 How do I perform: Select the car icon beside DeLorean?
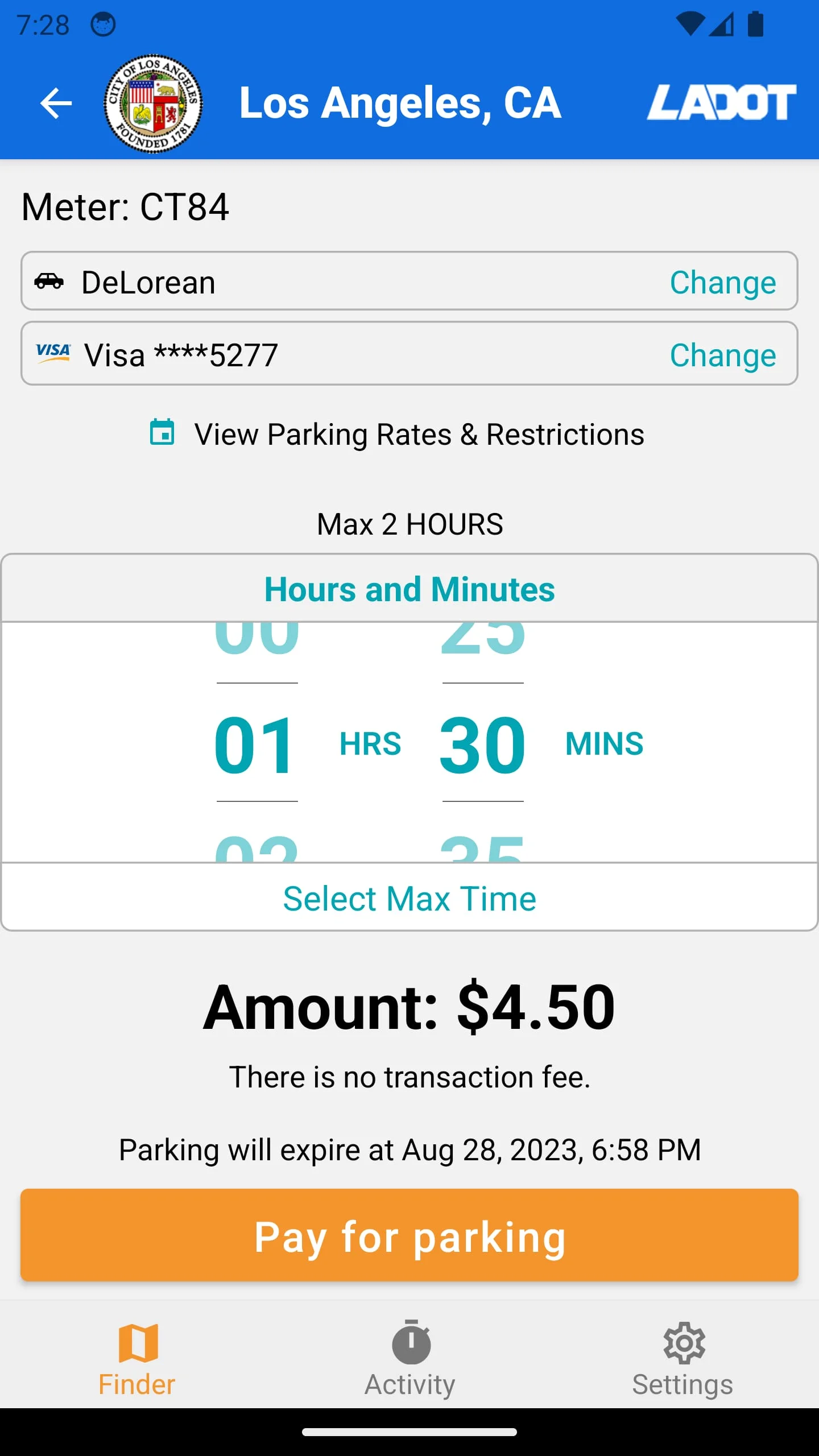click(x=51, y=282)
